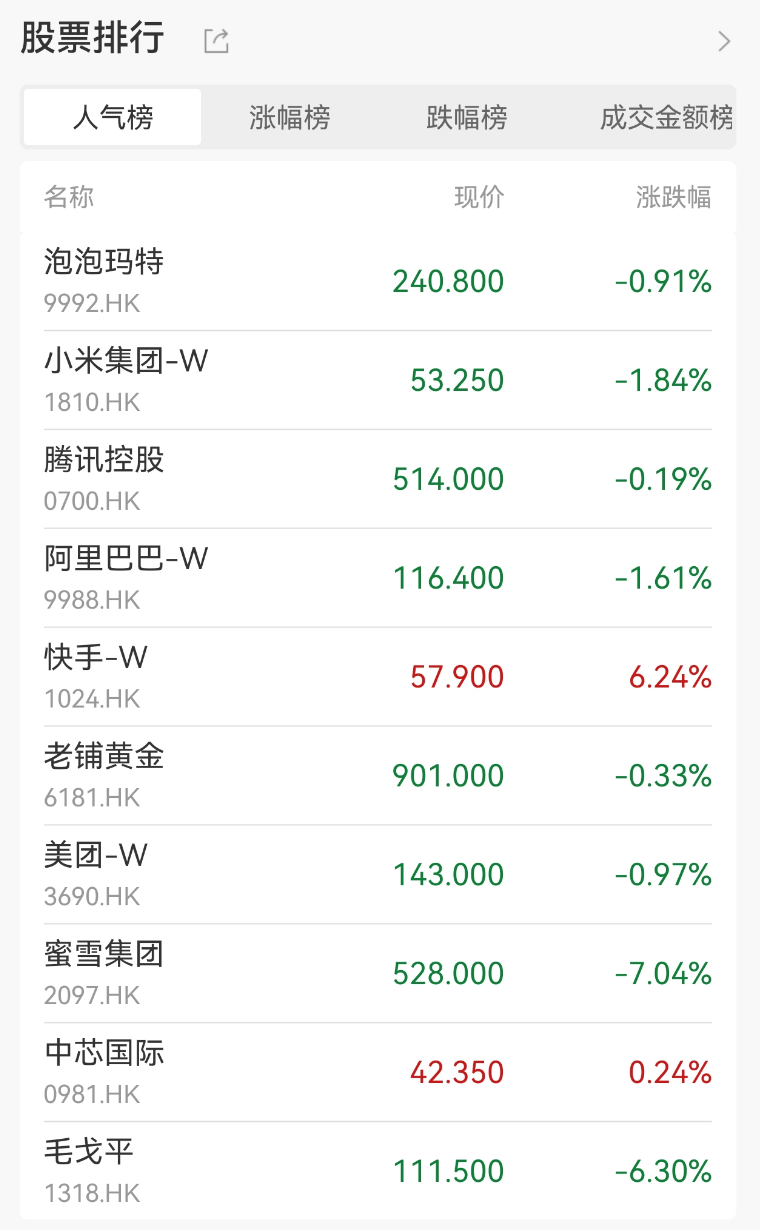
Task: Open 泡泡玛特 stock details
Action: point(380,280)
